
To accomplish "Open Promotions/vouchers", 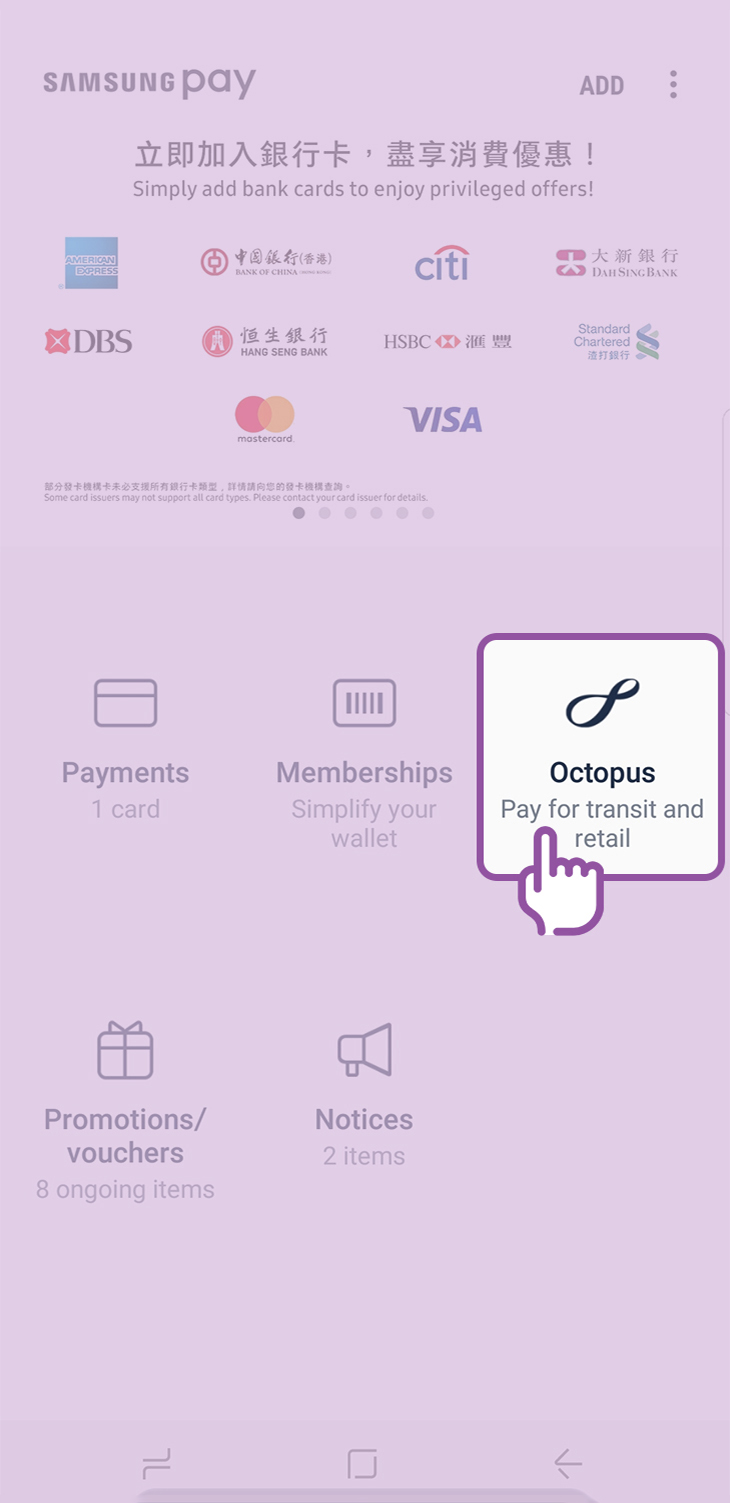I will click(x=125, y=1108).
